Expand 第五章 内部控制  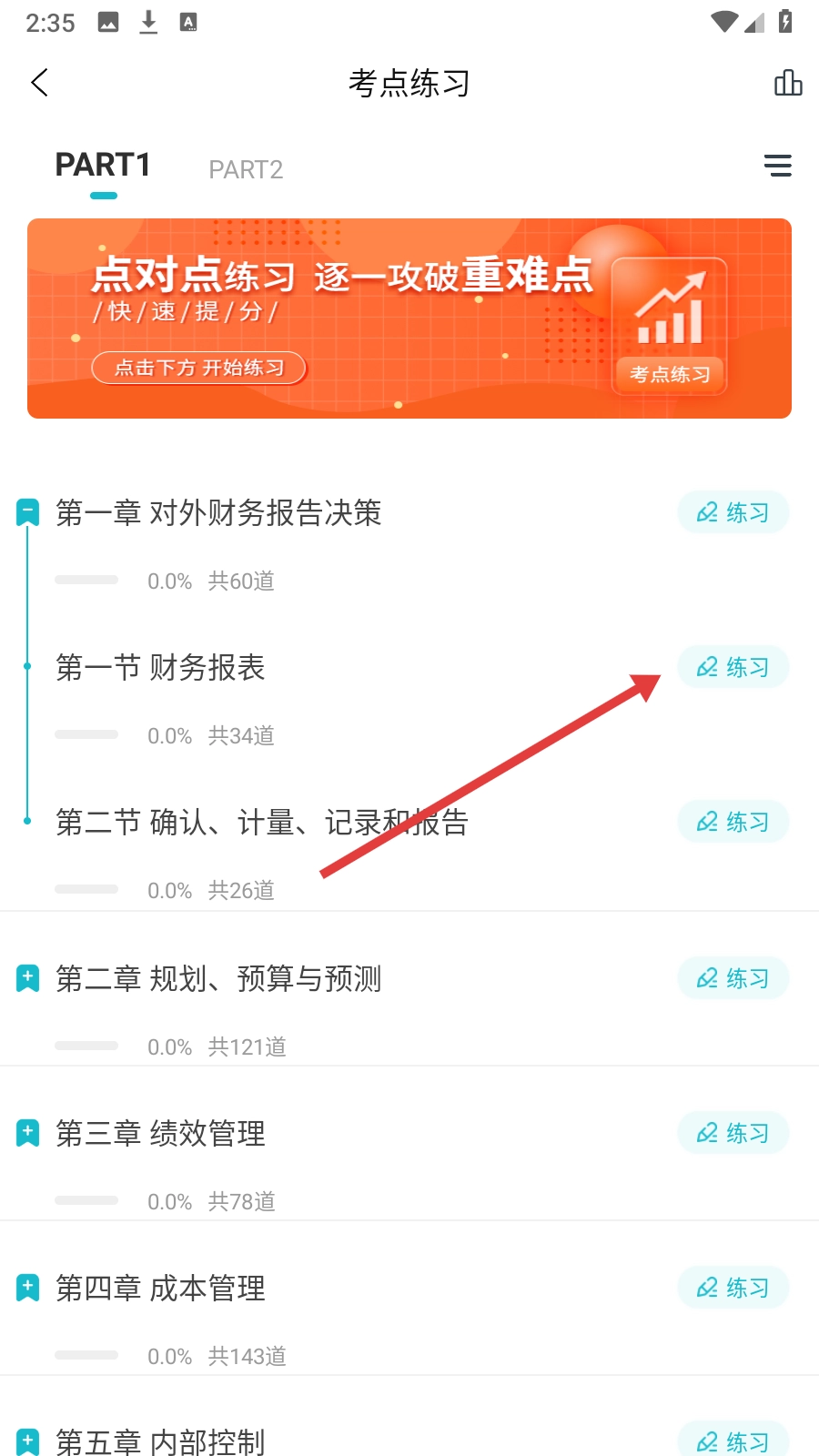(x=28, y=1441)
